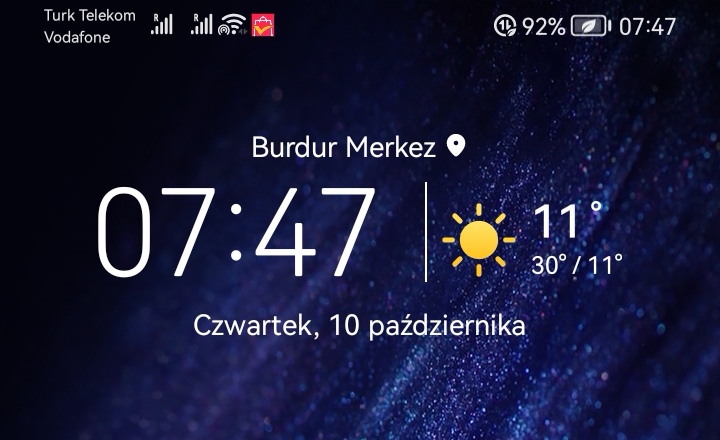Open calendar from Czwartek, 10 października
This screenshot has width=720, height=440.
pos(359,325)
